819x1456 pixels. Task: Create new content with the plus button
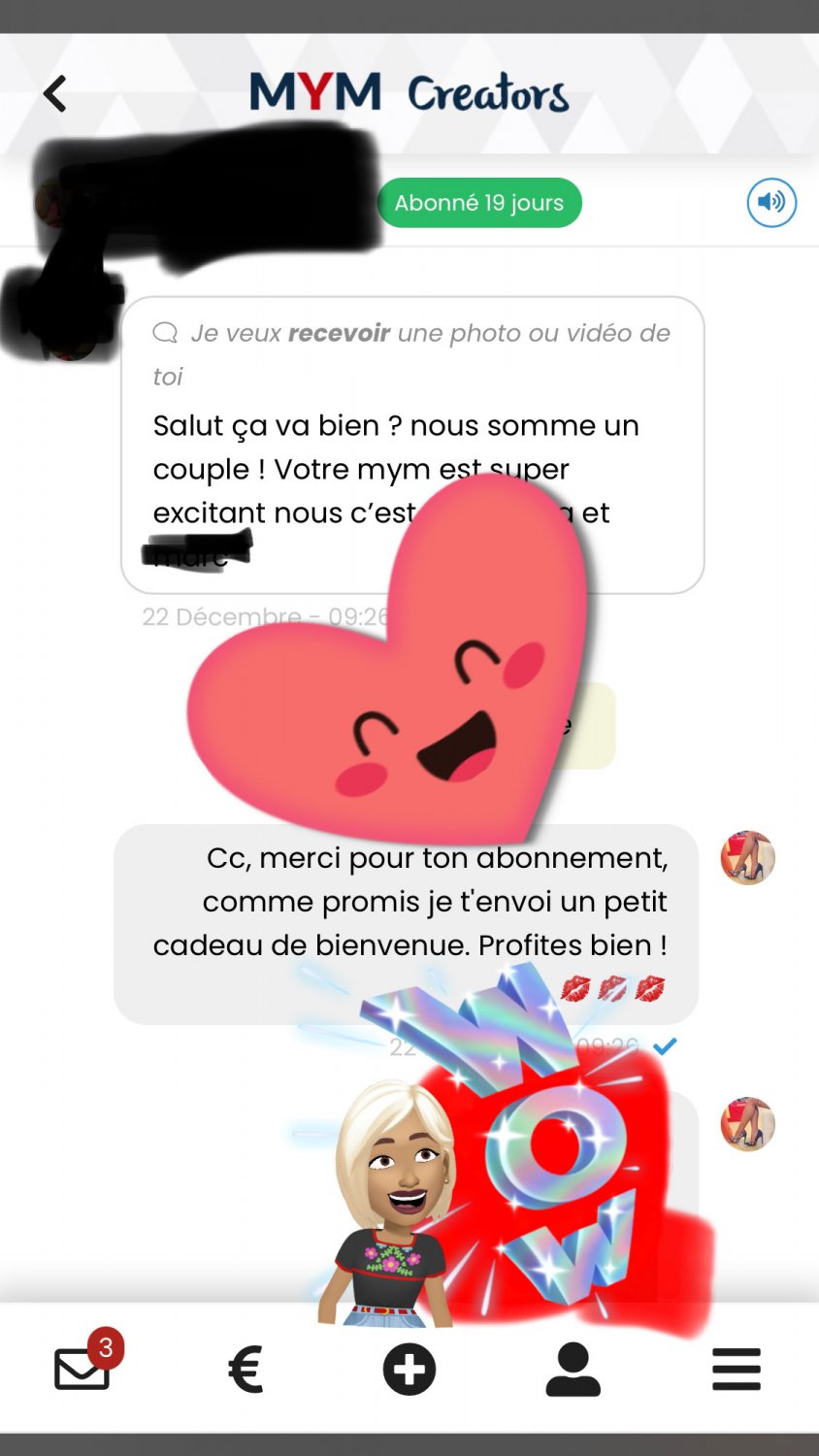tap(409, 1370)
